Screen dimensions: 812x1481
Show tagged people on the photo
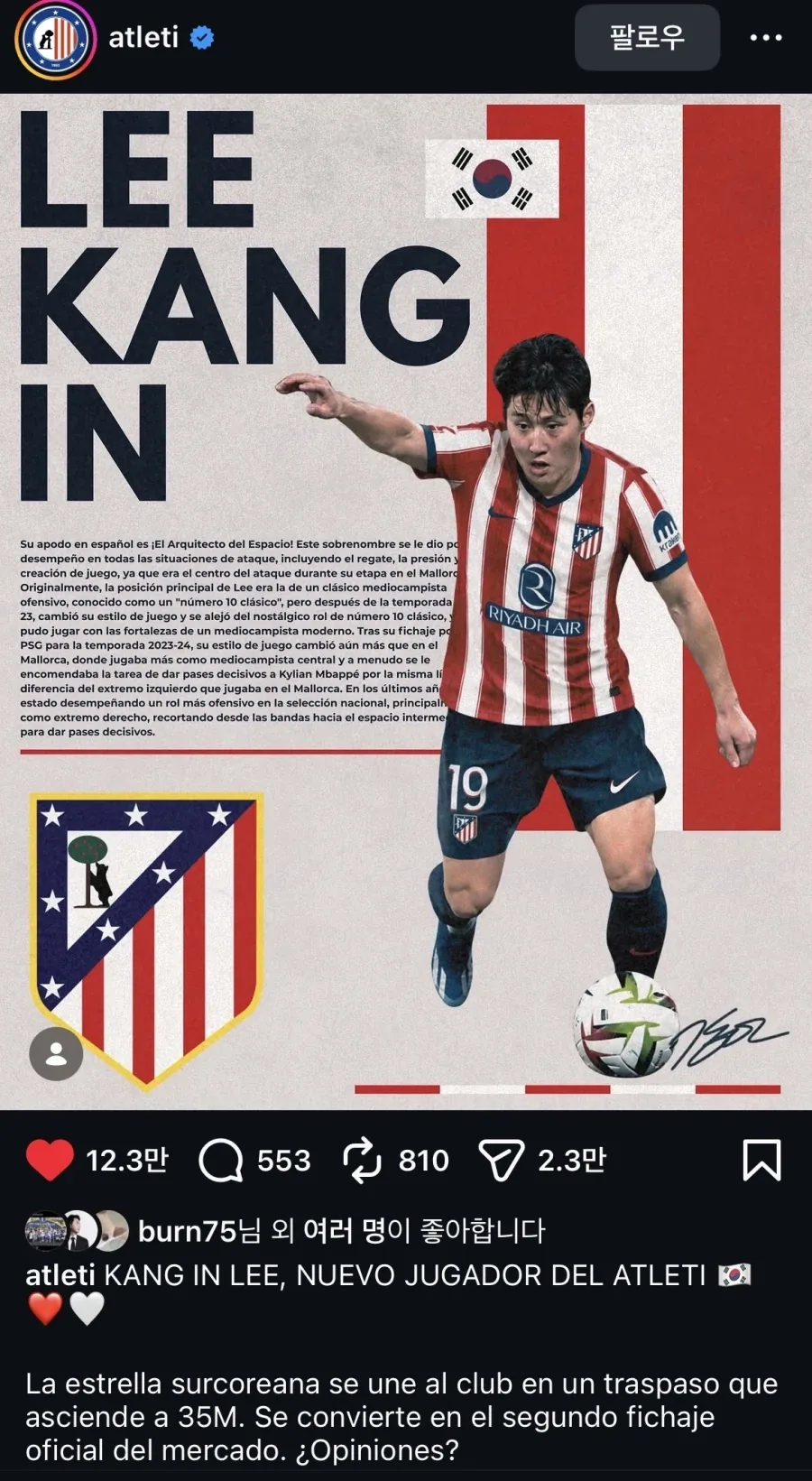[x=56, y=1053]
